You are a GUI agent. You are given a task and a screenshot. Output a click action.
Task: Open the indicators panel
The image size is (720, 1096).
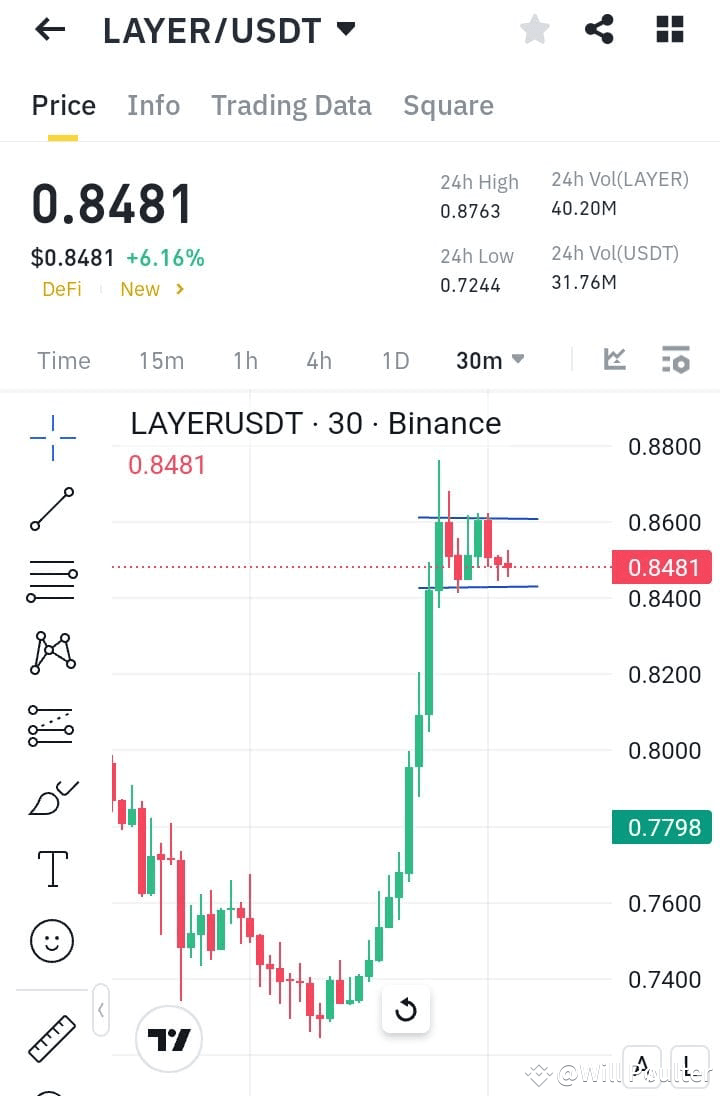(615, 360)
